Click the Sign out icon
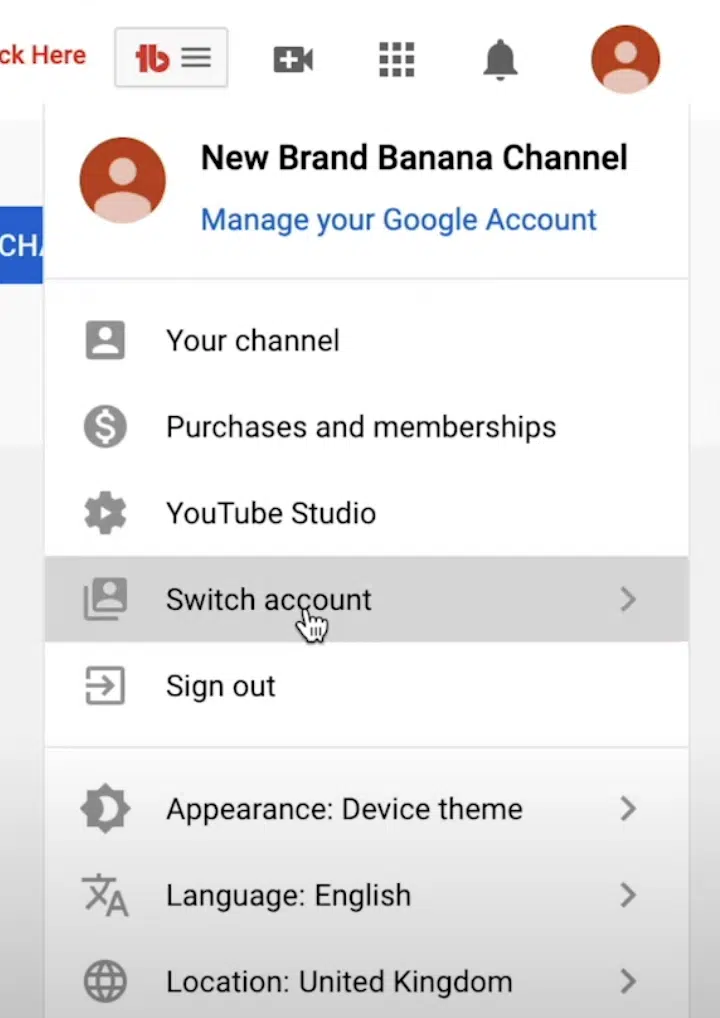This screenshot has height=1018, width=720. point(105,686)
